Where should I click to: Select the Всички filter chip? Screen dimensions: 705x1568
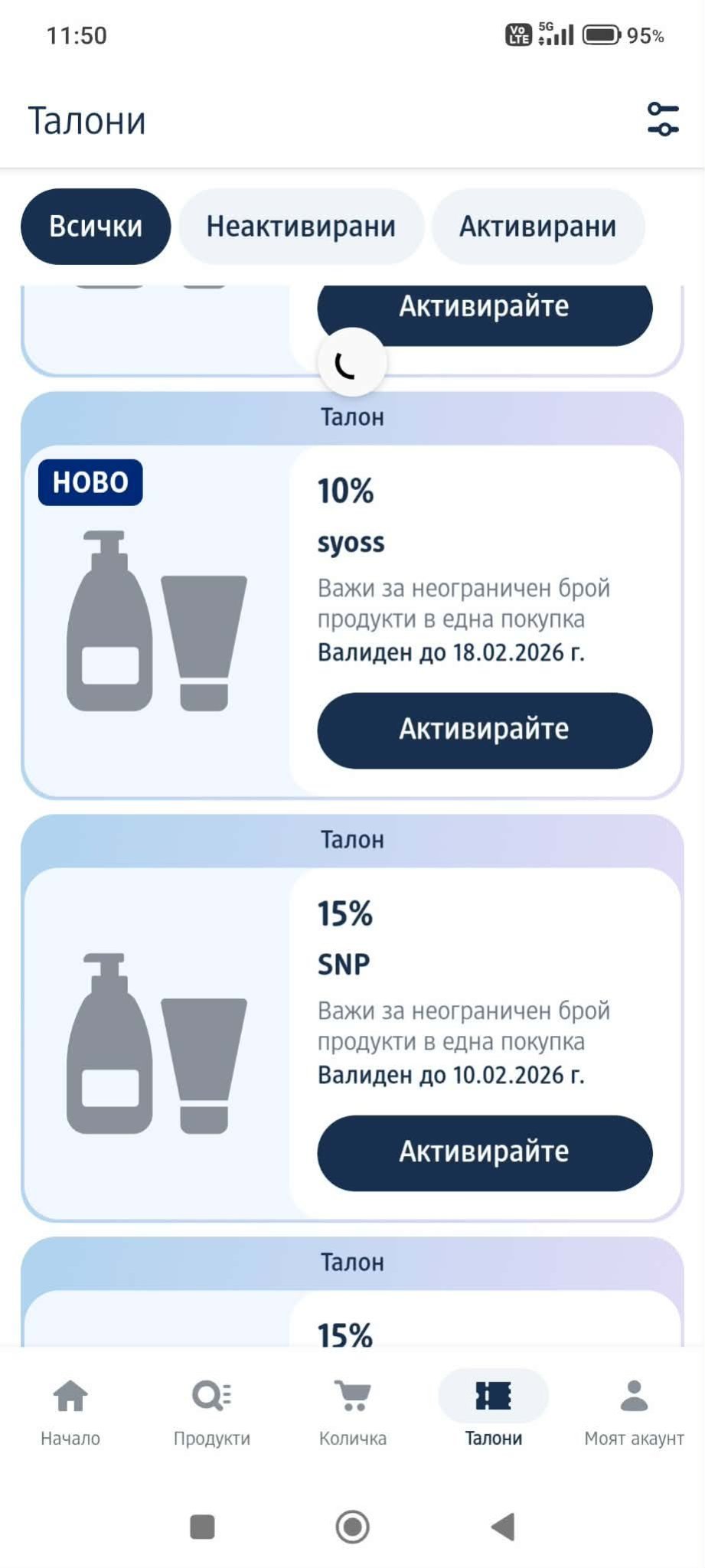[96, 227]
